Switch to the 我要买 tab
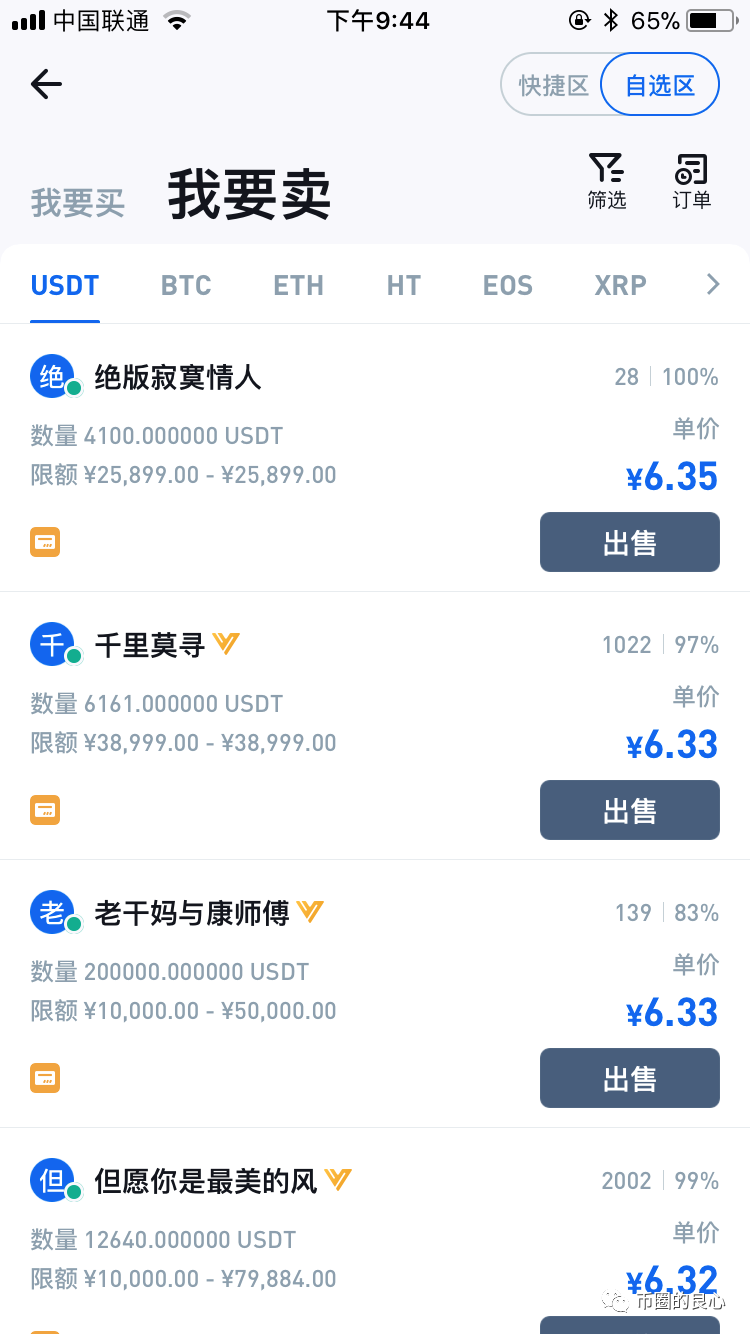The width and height of the screenshot is (750, 1334). pos(77,203)
